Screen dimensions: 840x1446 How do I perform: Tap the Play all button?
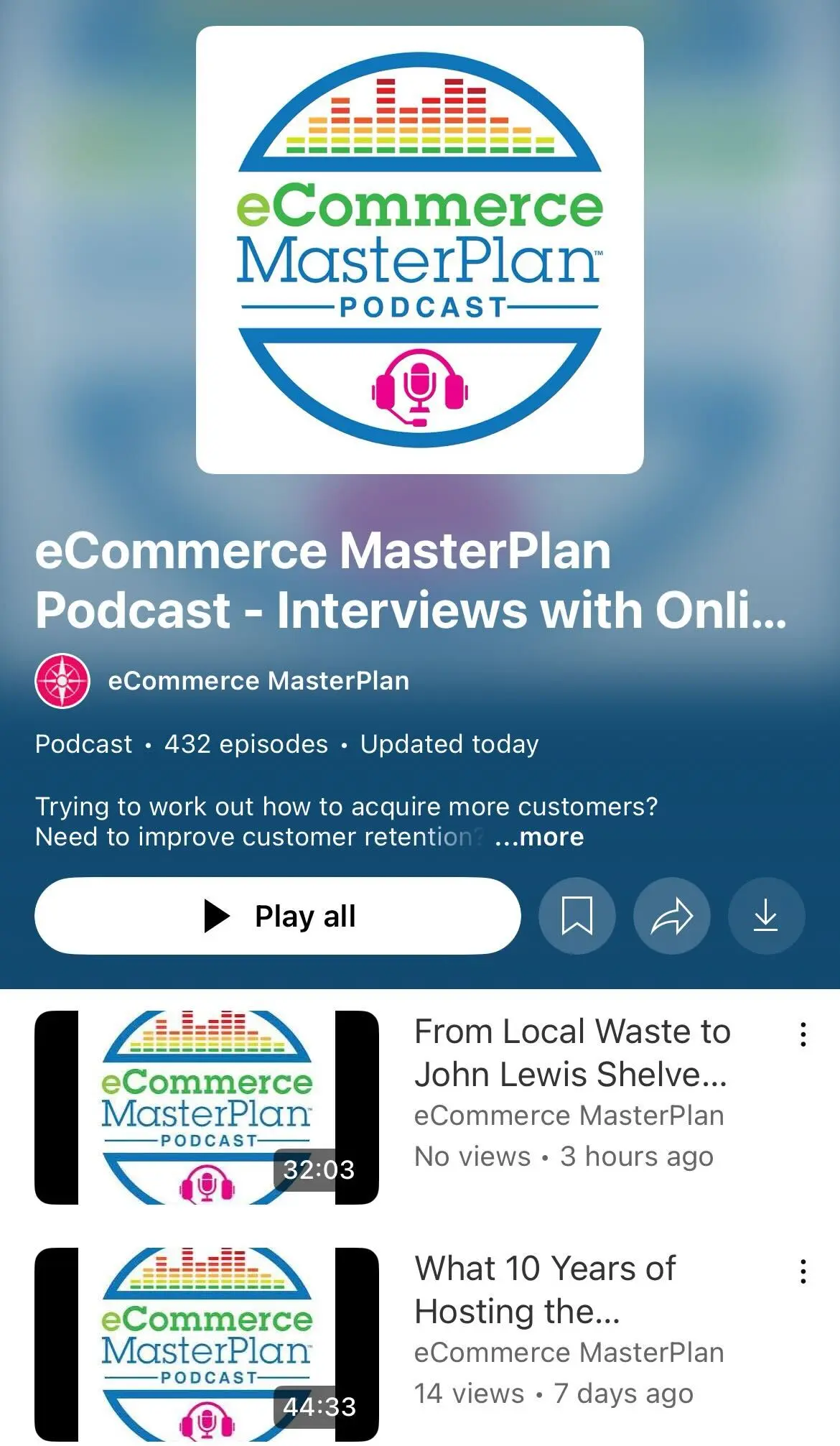pyautogui.click(x=277, y=916)
